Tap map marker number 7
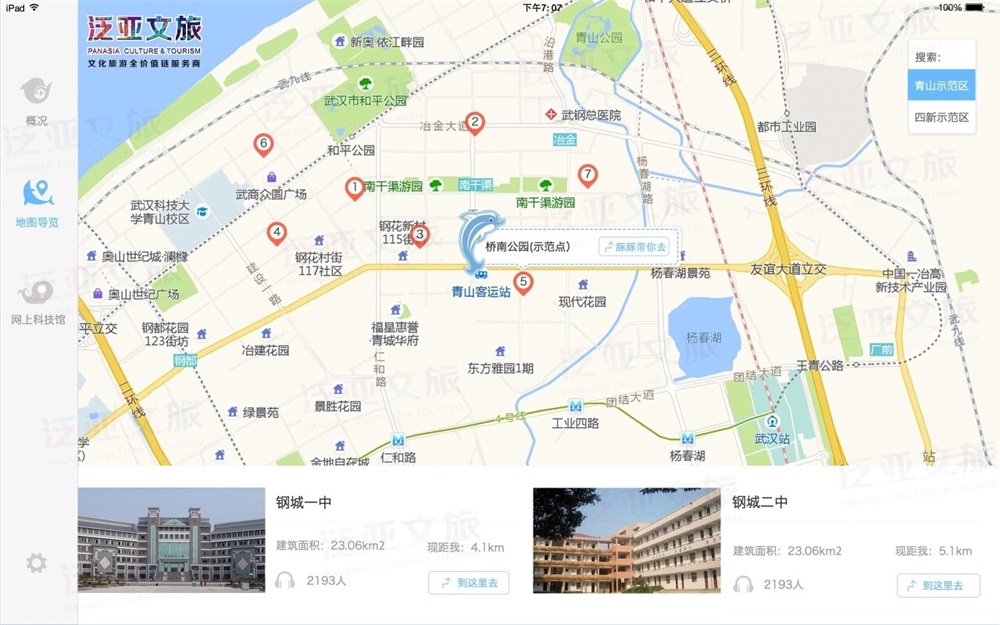This screenshot has width=1000, height=625. tap(587, 174)
